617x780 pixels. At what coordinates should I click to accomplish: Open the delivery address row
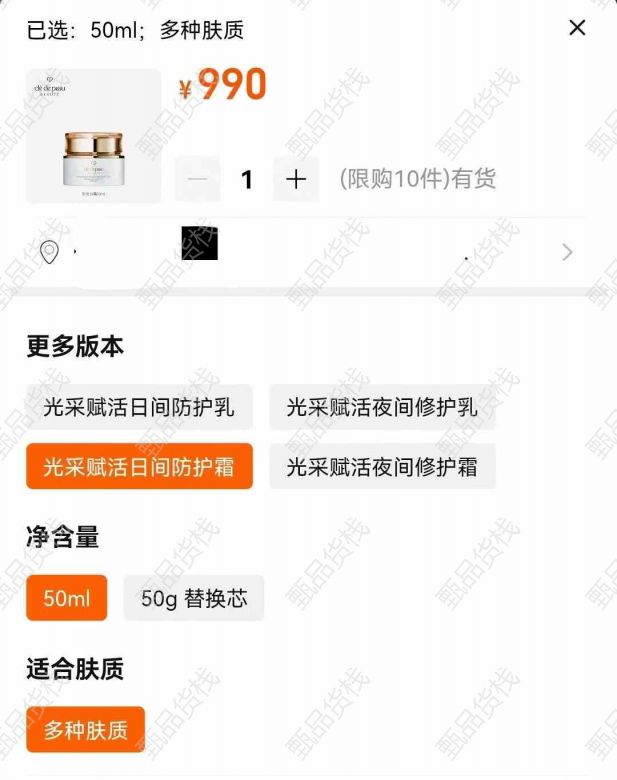[308, 252]
